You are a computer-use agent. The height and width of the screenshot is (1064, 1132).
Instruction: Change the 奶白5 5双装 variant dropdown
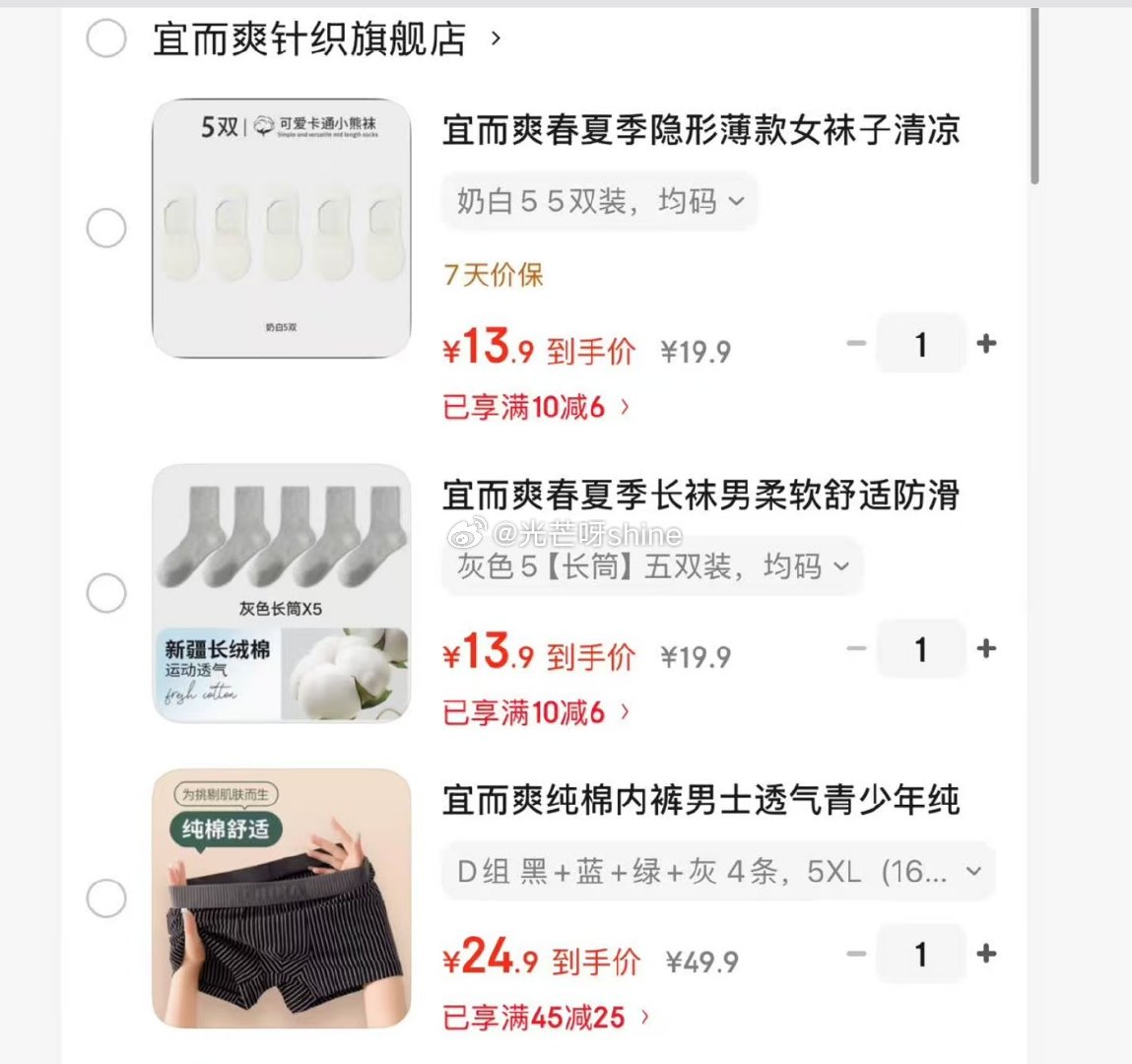pos(599,202)
